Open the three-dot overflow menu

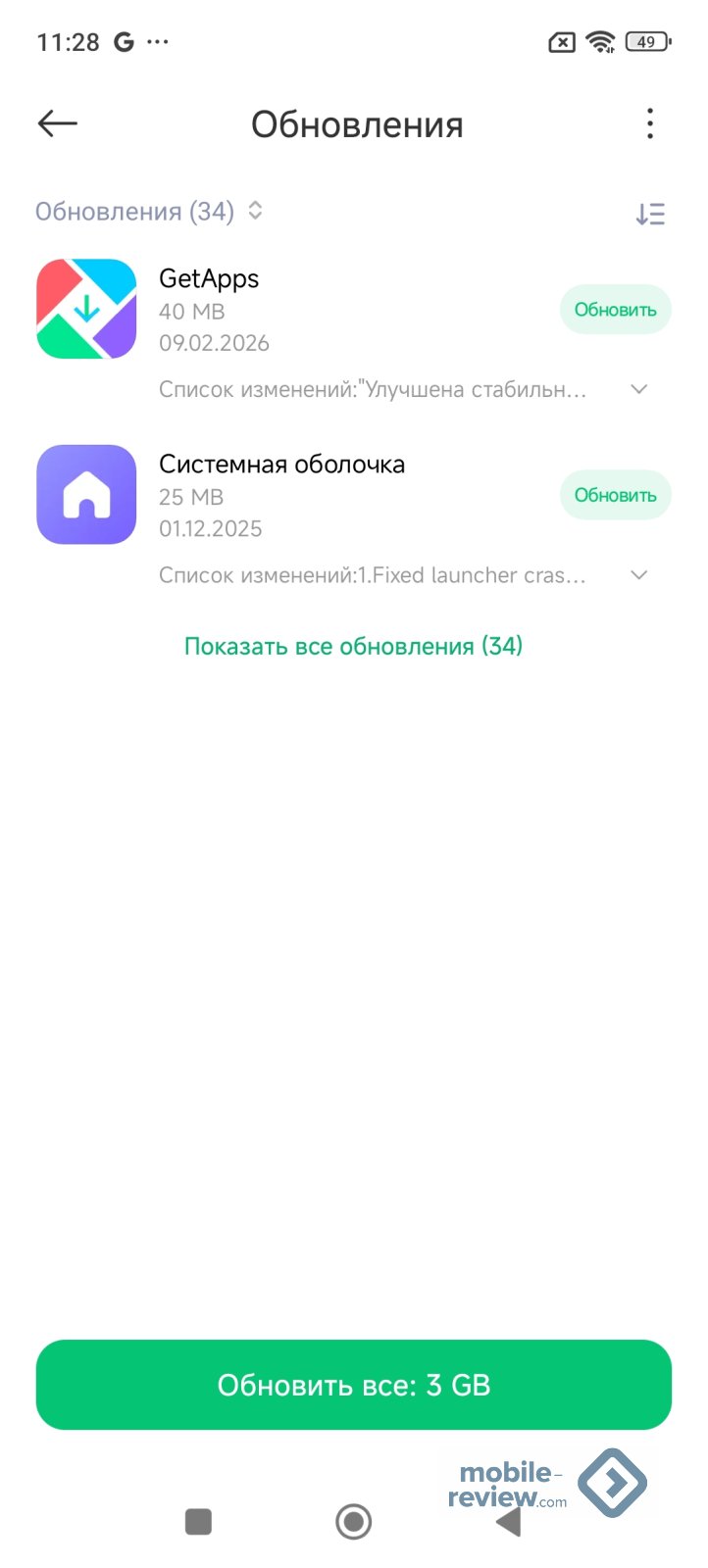649,124
